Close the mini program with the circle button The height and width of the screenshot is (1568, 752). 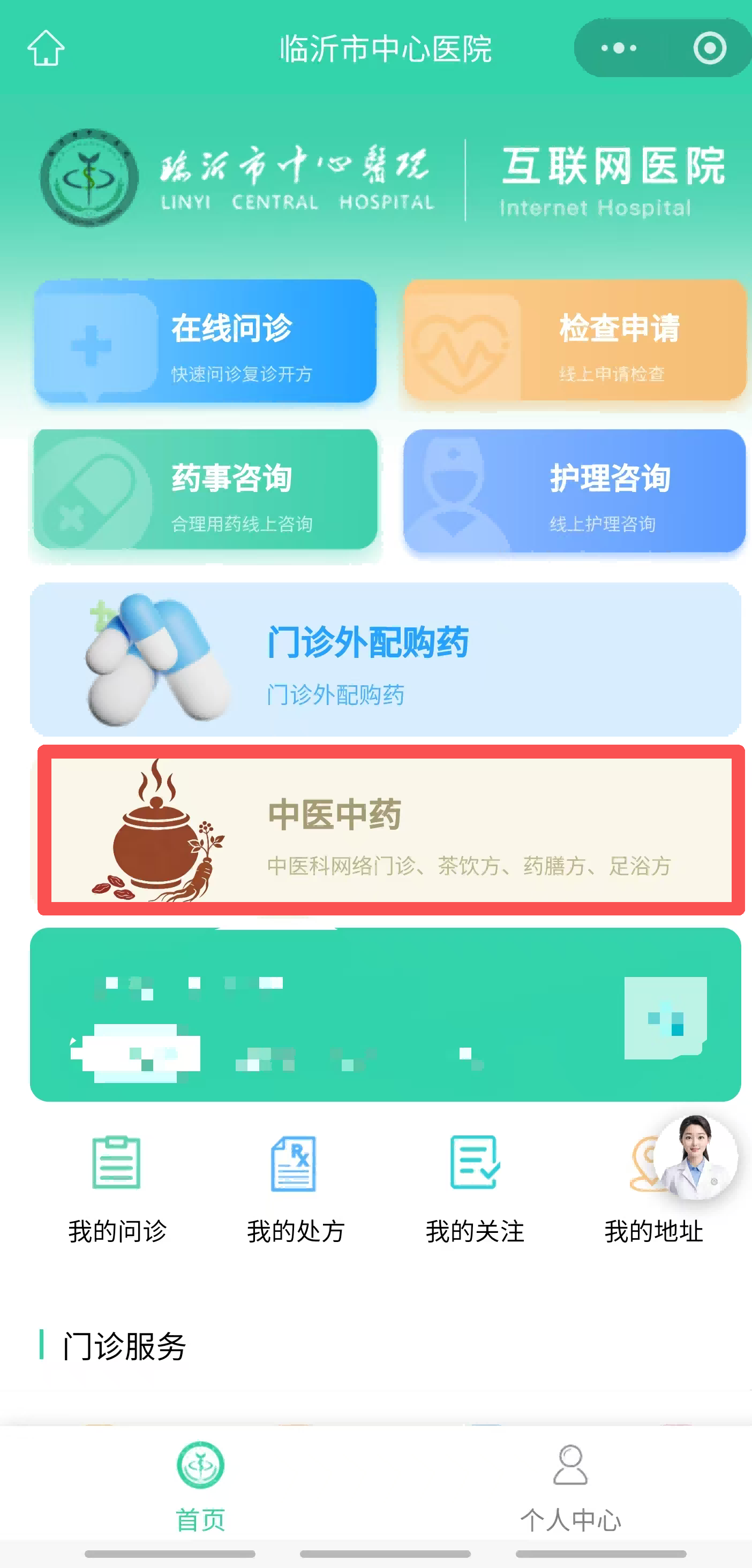[709, 48]
